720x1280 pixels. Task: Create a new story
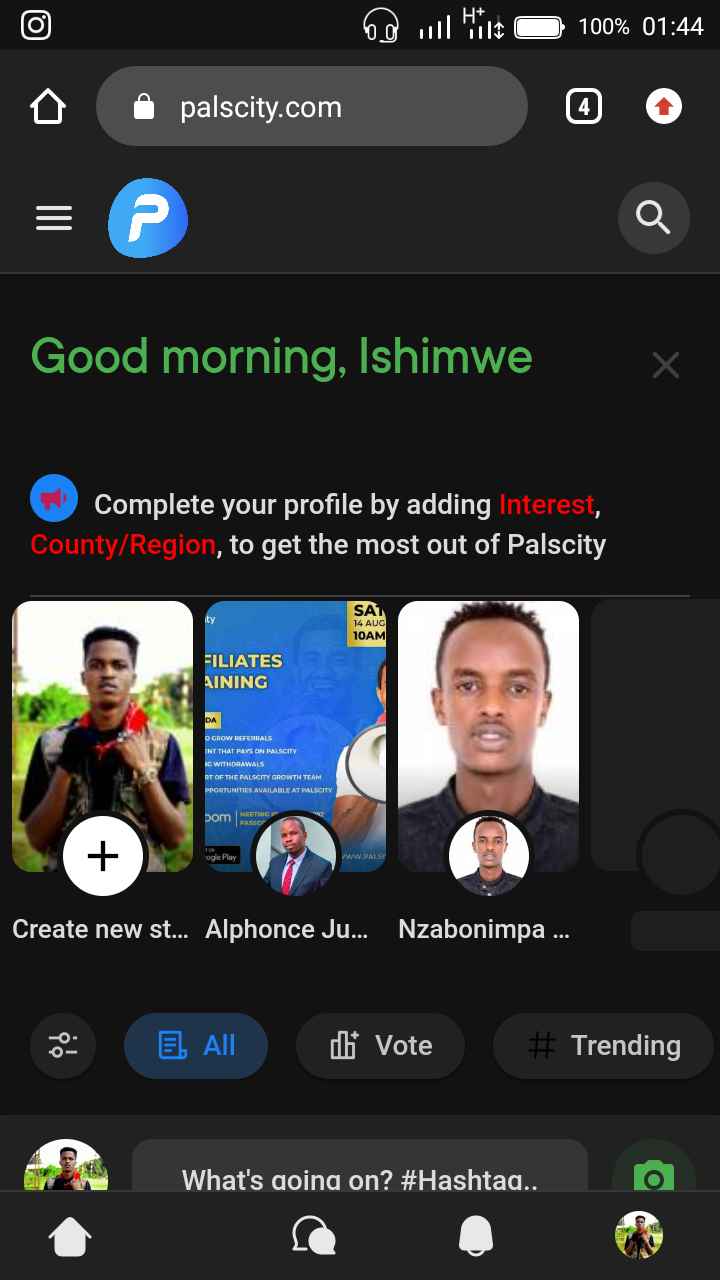click(x=103, y=855)
